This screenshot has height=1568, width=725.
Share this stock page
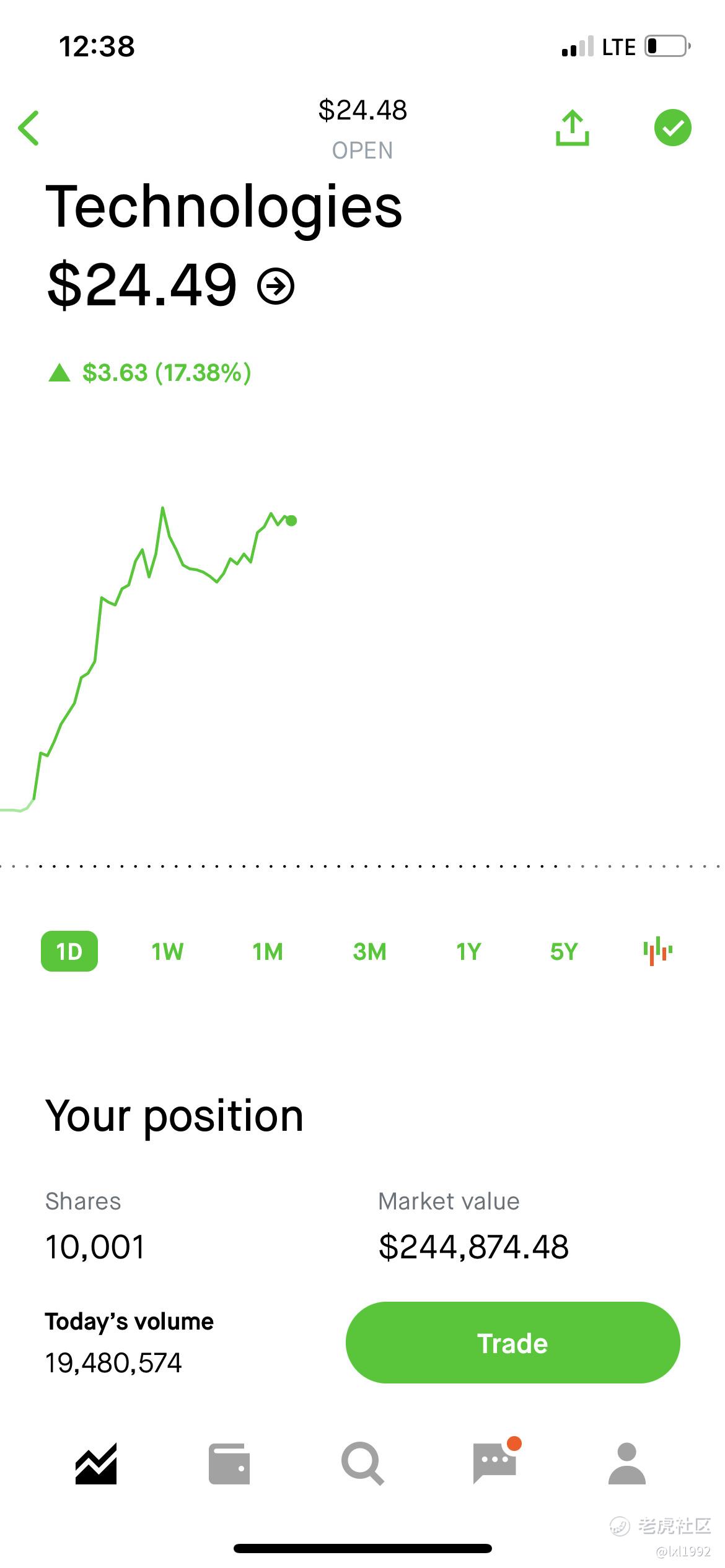(x=572, y=128)
